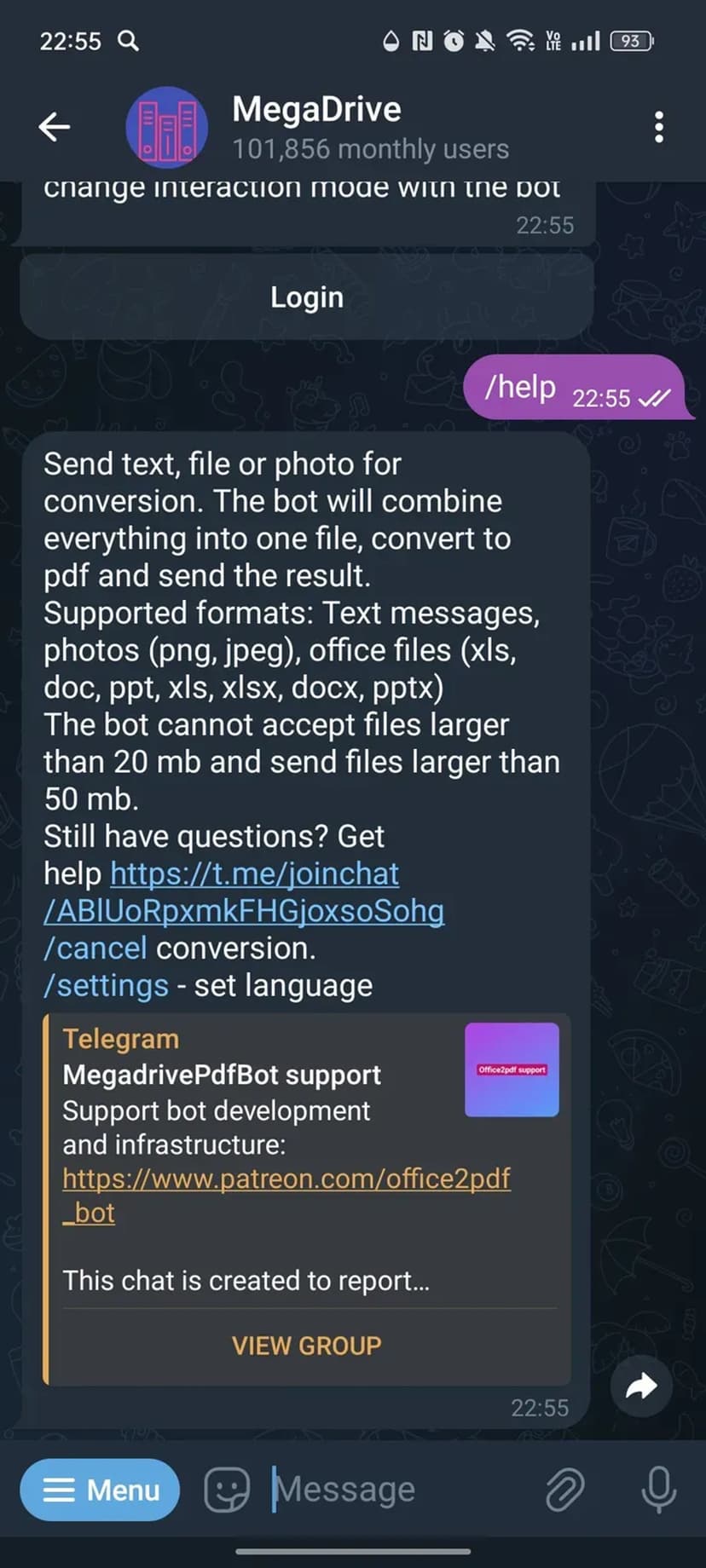Image resolution: width=706 pixels, height=1568 pixels.
Task: Open the sticker and emoji picker
Action: pos(227,1490)
